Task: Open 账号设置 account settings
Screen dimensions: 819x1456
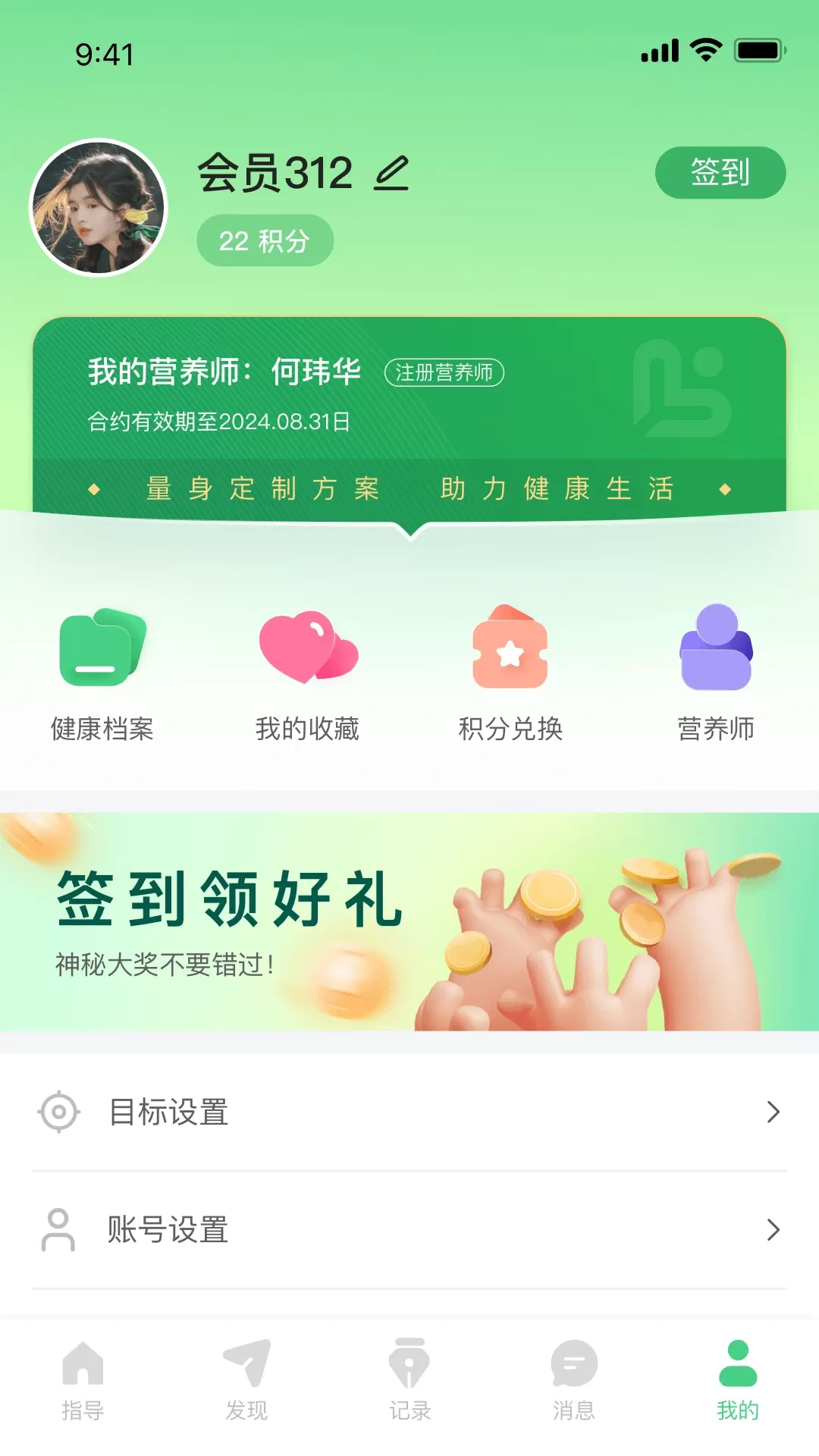Action: point(409,1229)
